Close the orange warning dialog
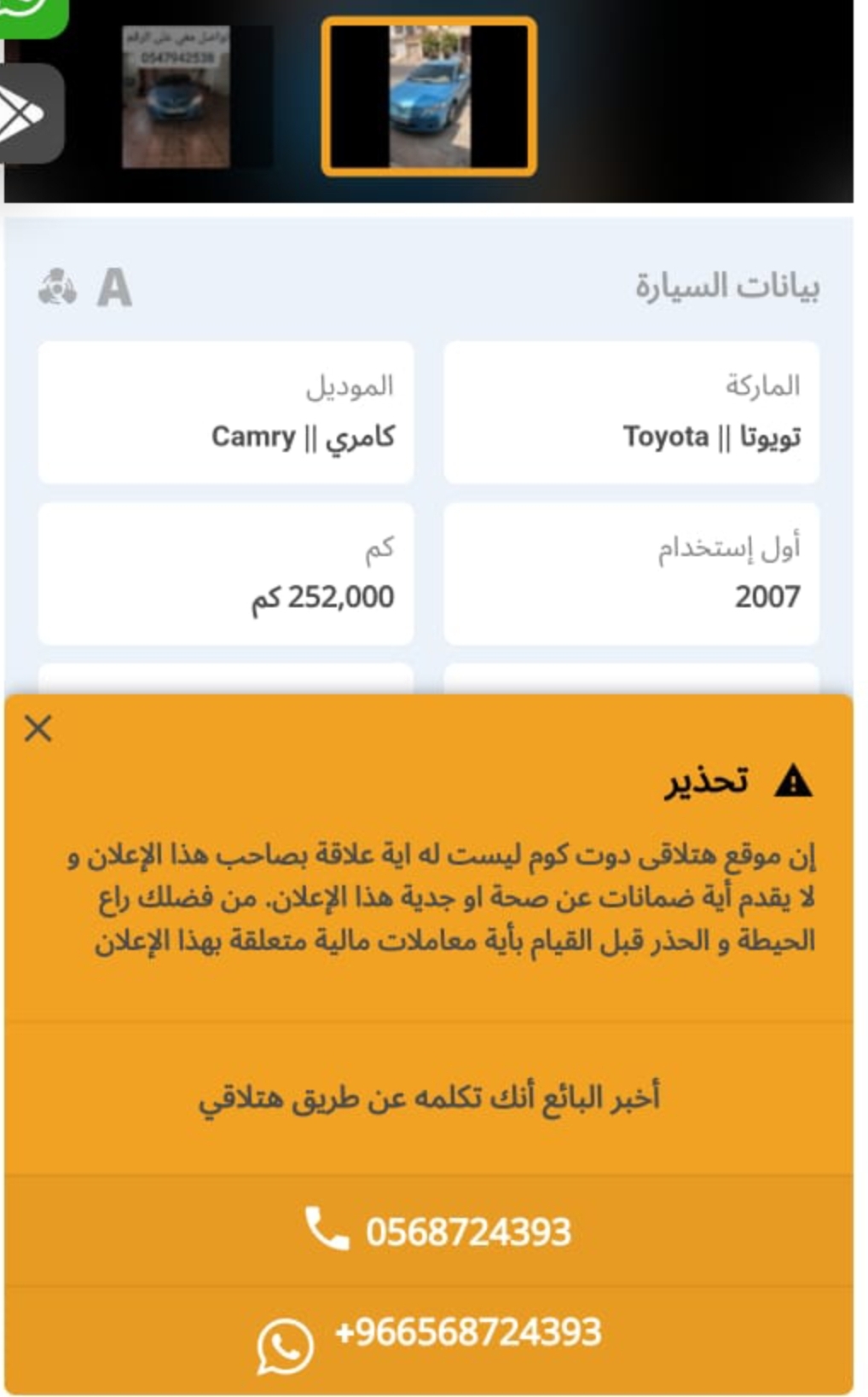Image resolution: width=868 pixels, height=1397 pixels. (x=38, y=728)
